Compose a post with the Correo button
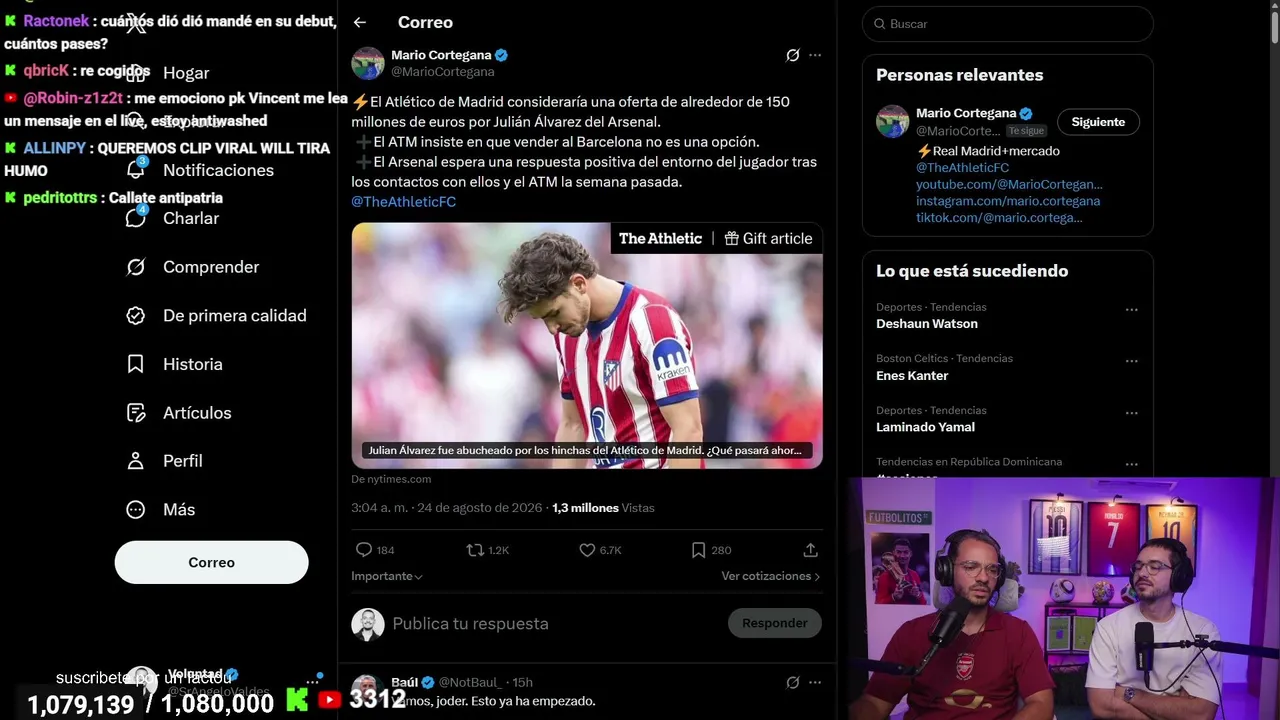The height and width of the screenshot is (720, 1280). pyautogui.click(x=211, y=562)
